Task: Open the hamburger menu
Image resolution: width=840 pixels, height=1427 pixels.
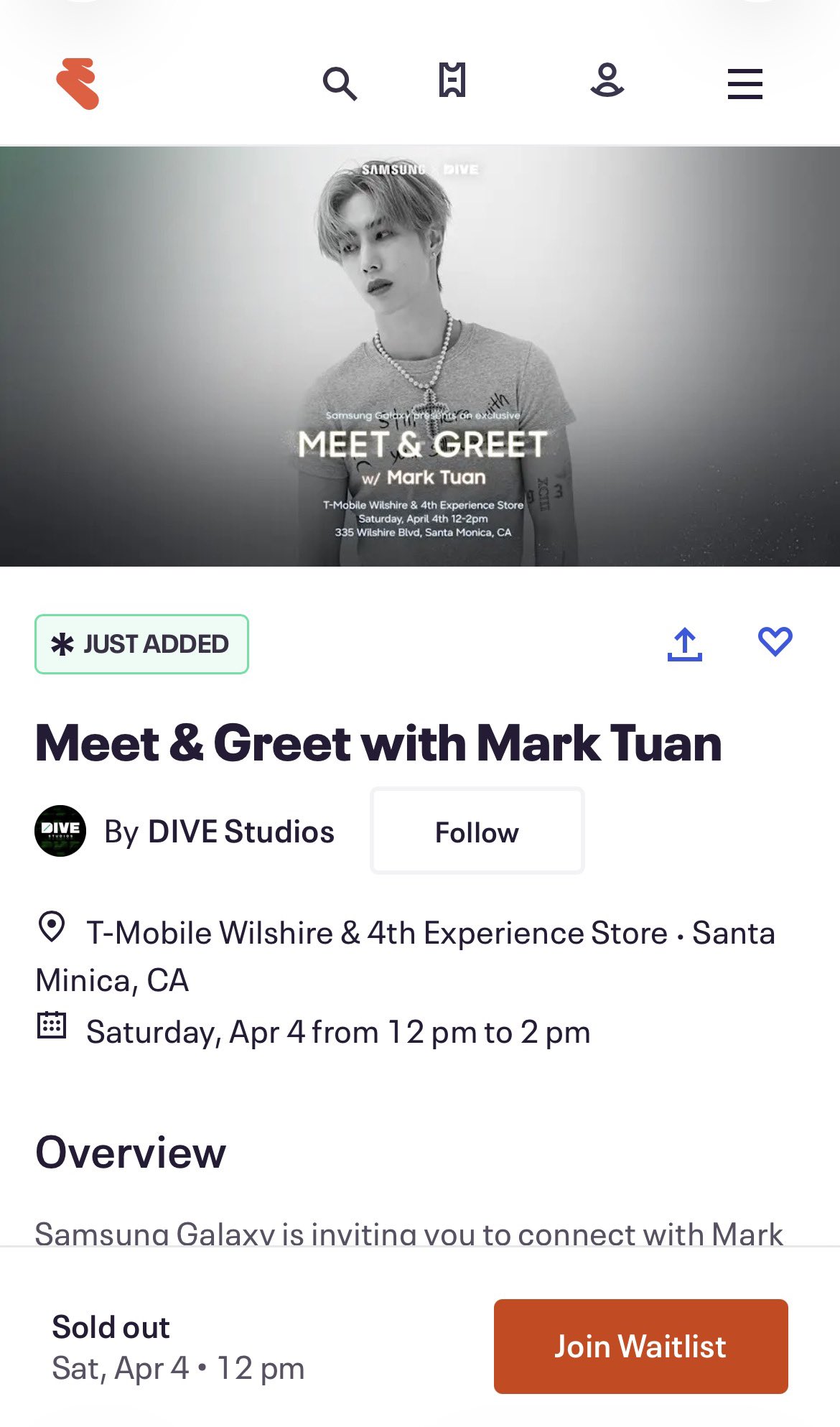Action: click(x=745, y=83)
